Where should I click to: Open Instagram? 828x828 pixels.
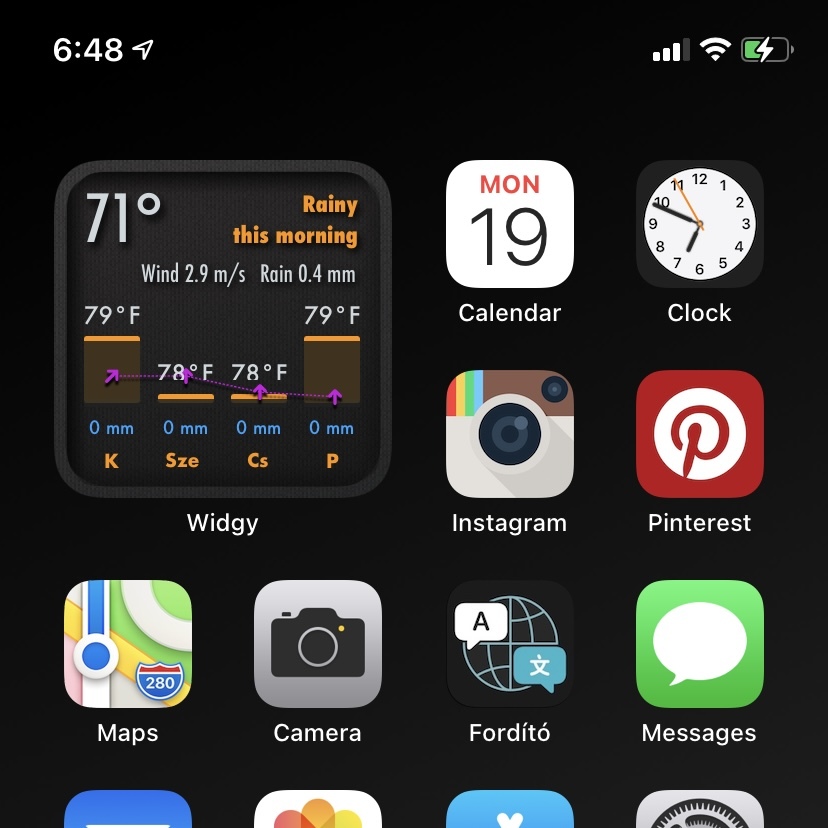click(x=509, y=434)
